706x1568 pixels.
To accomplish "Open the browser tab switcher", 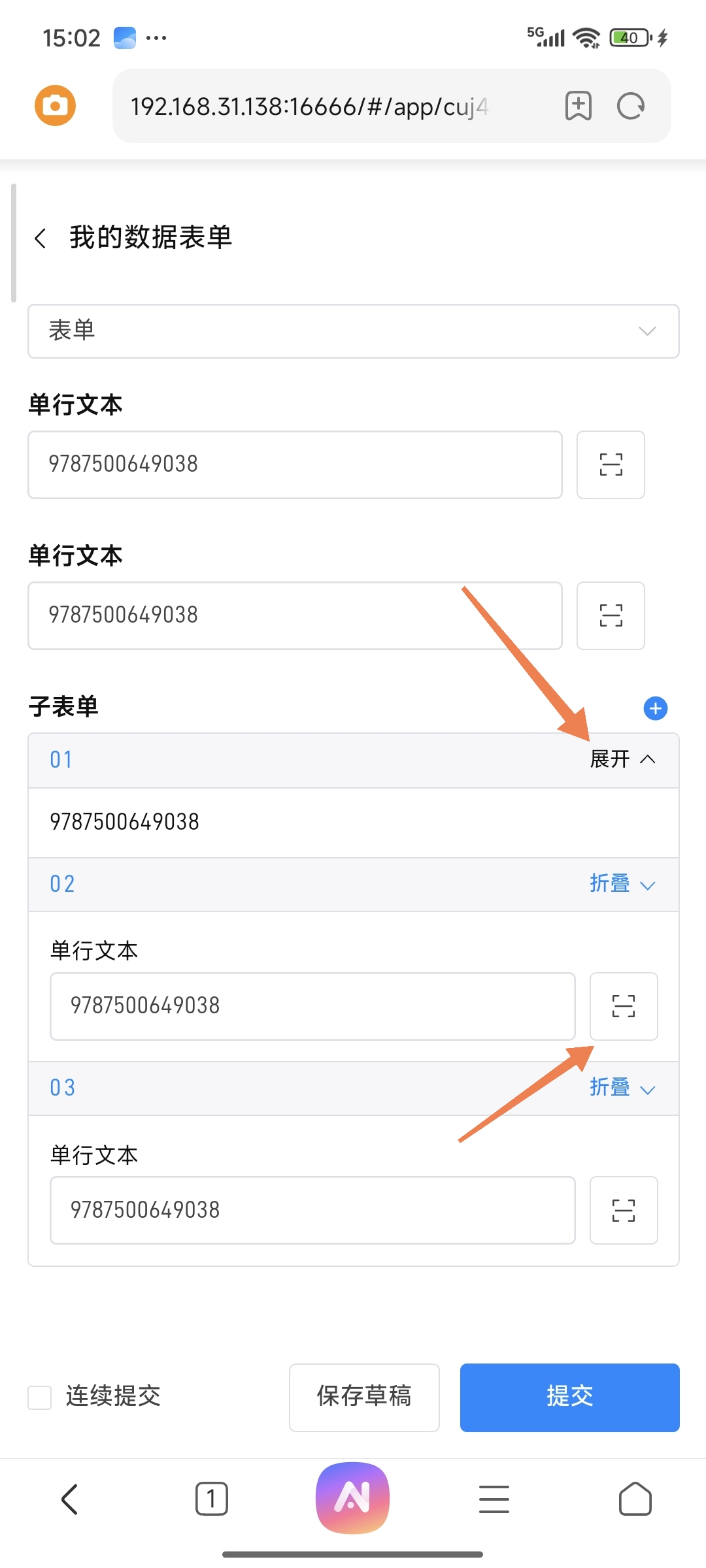I will tap(211, 1498).
